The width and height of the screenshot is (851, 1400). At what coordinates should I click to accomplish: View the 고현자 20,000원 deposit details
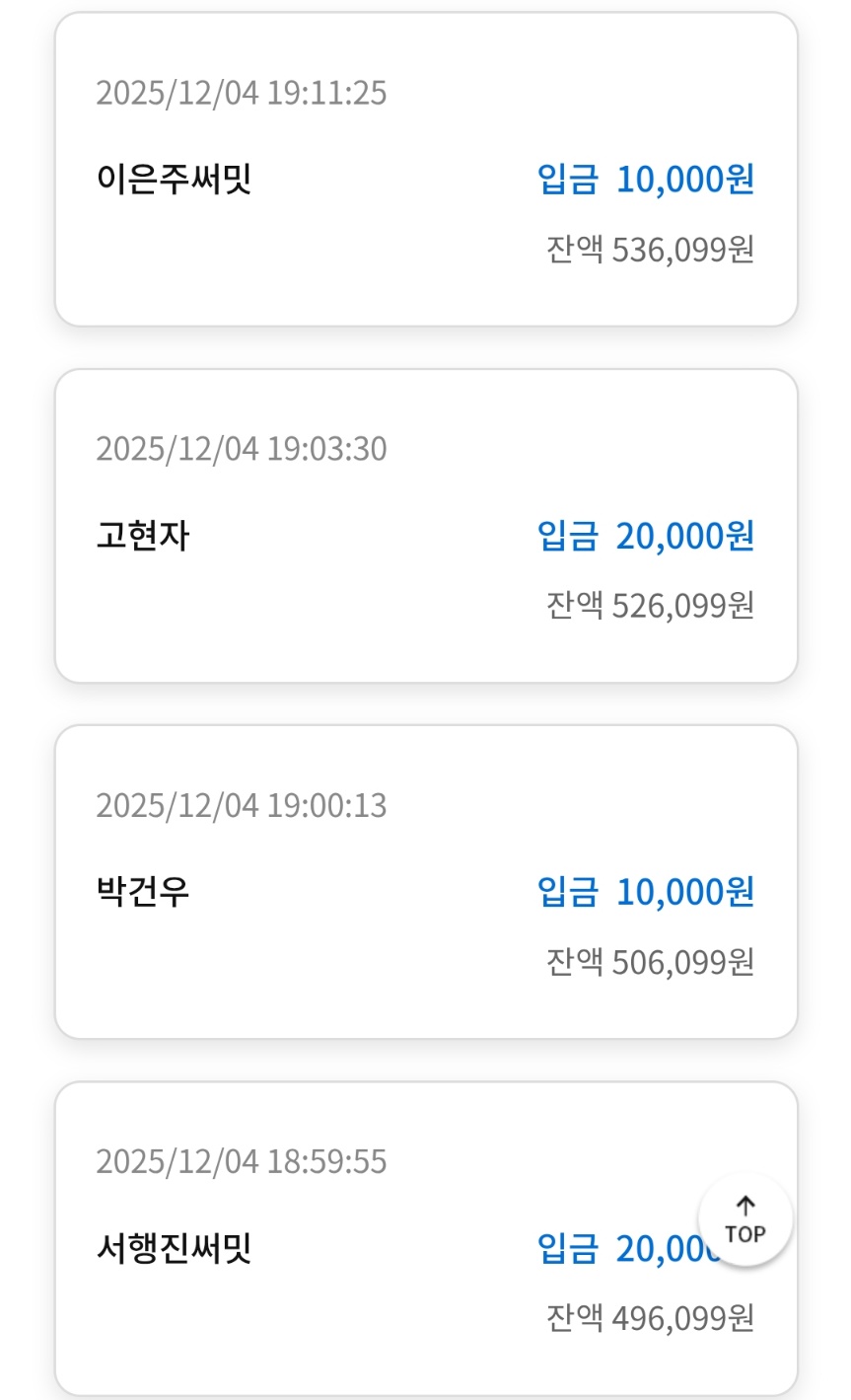tap(425, 526)
